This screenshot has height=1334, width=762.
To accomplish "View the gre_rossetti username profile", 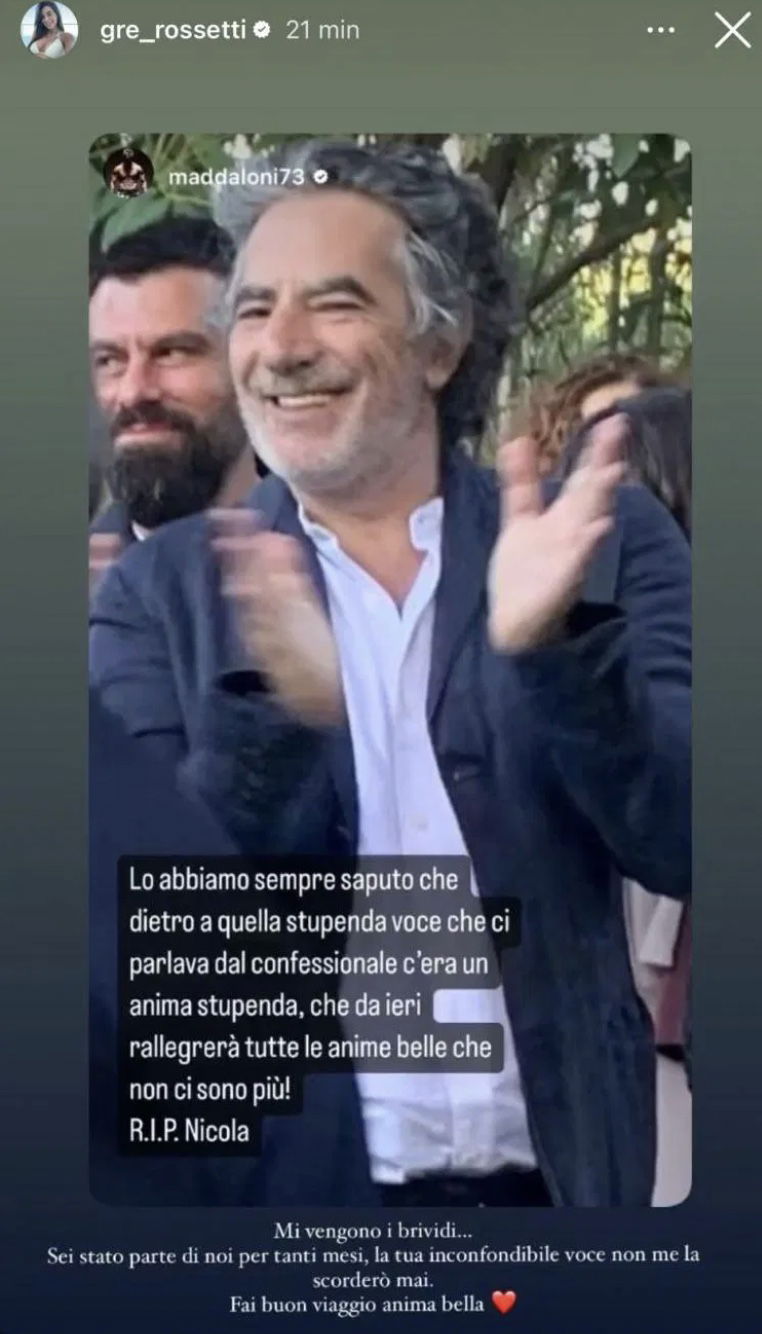I will coord(172,30).
